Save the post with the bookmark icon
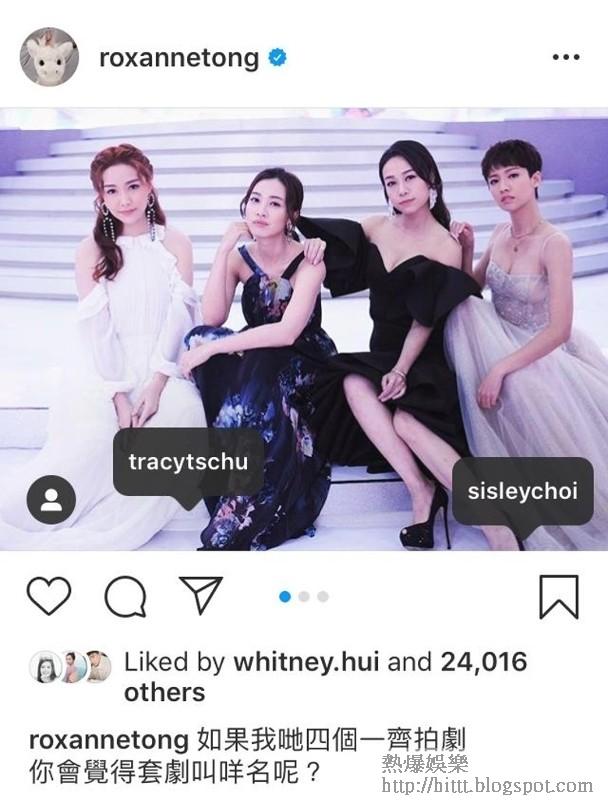This screenshot has width=608, height=800. [x=558, y=596]
